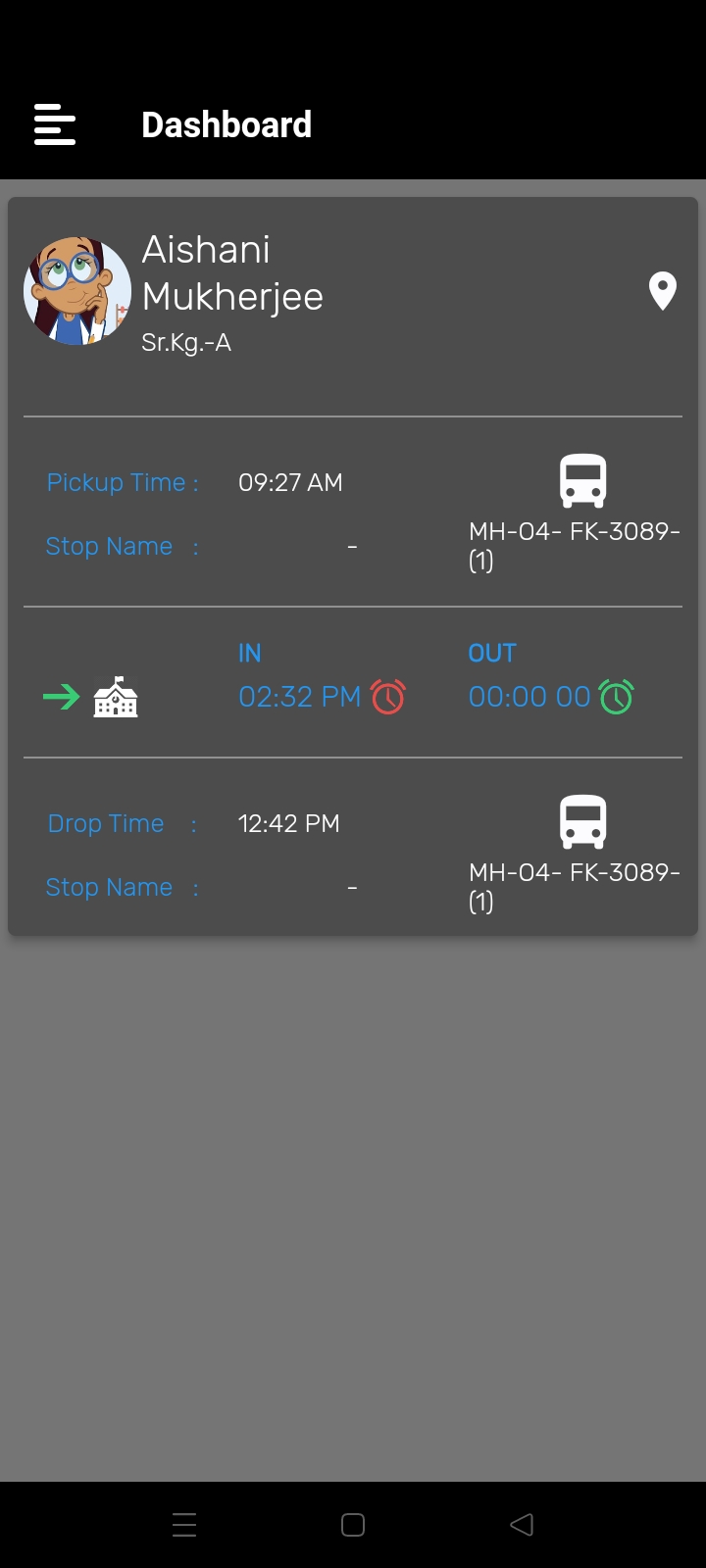Open the hamburger drawer menu
Viewport: 706px width, 1568px height.
tap(55, 124)
